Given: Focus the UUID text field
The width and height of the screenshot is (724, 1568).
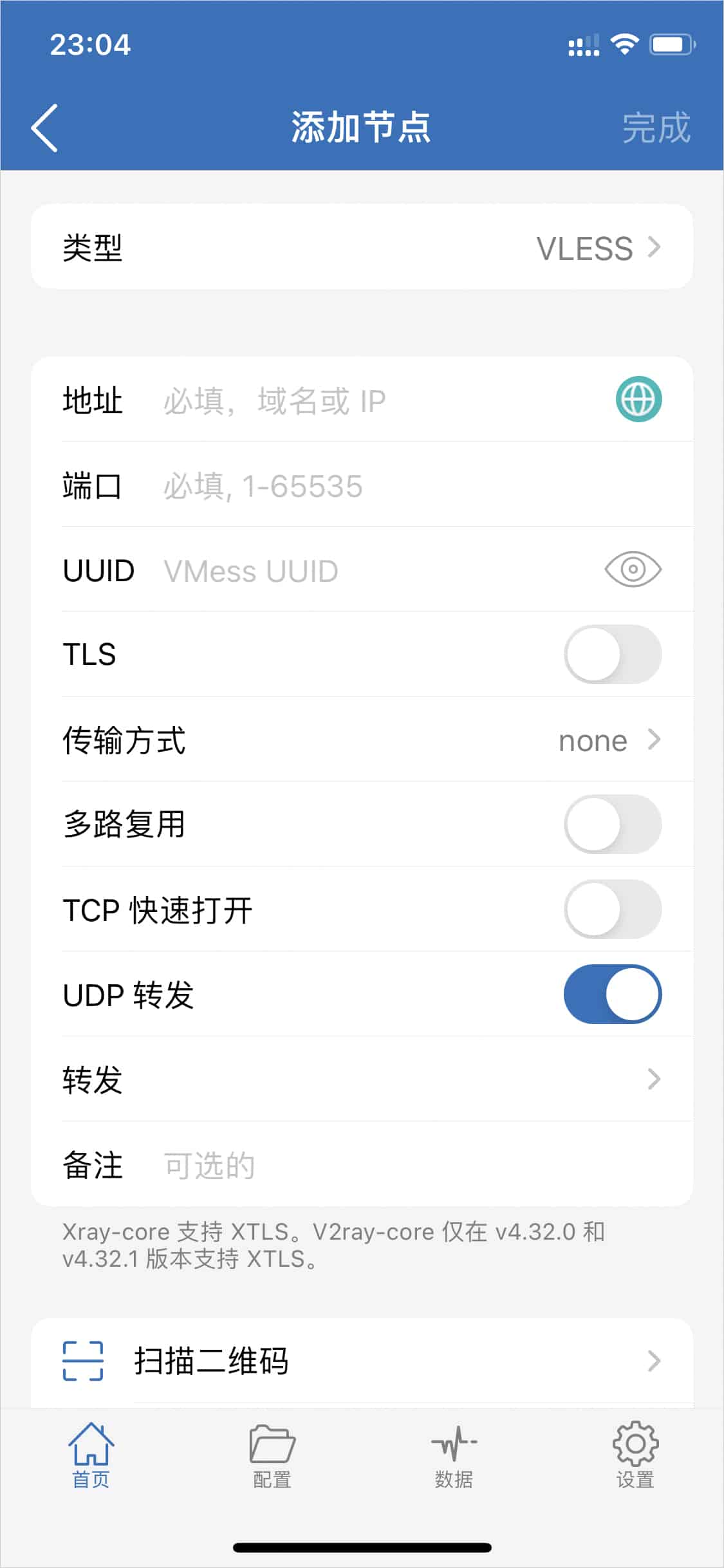Looking at the screenshot, I should [x=380, y=570].
